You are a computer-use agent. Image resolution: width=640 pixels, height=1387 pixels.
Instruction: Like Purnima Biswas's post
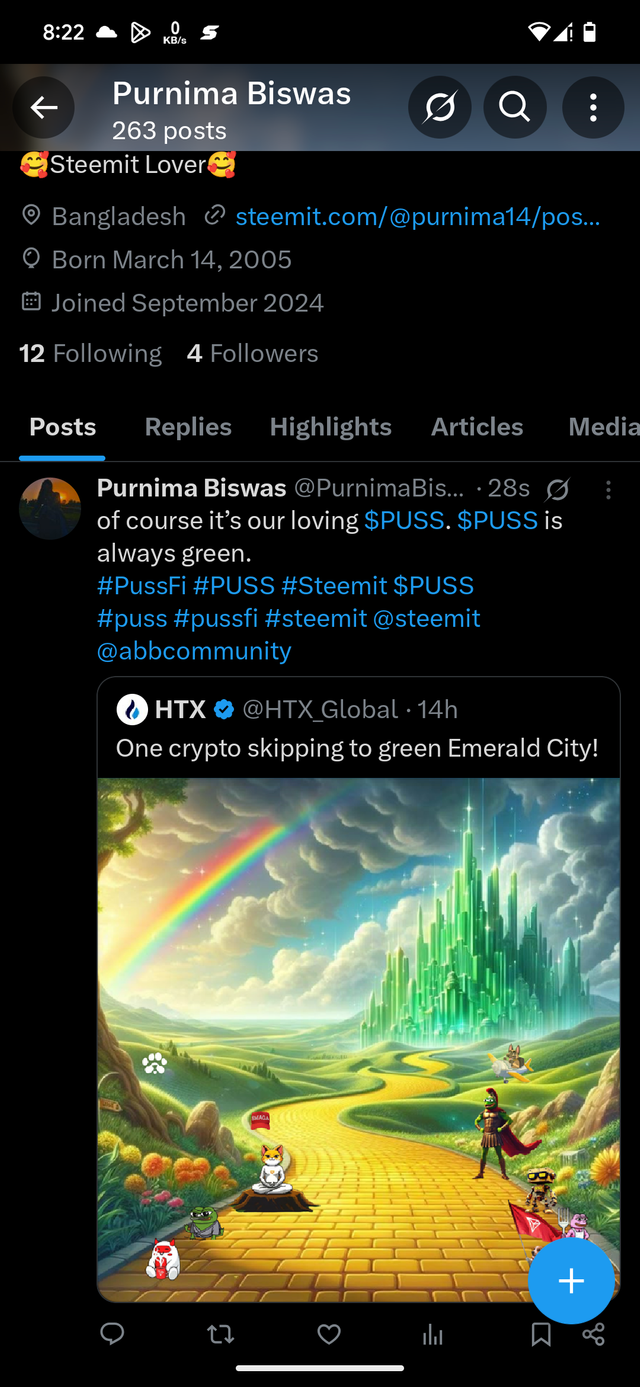pos(329,1334)
